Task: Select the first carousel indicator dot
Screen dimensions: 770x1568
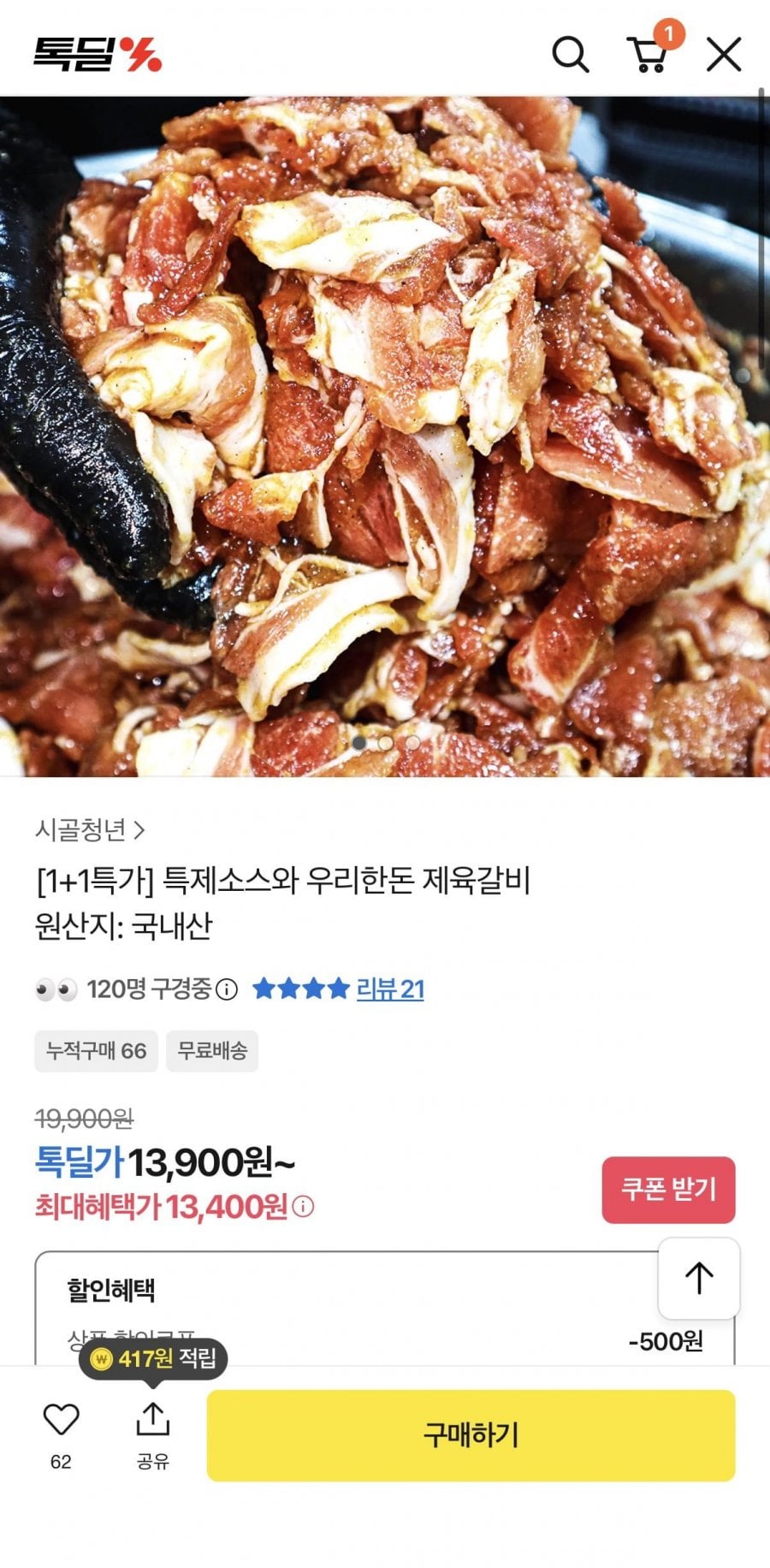Action: tap(359, 745)
